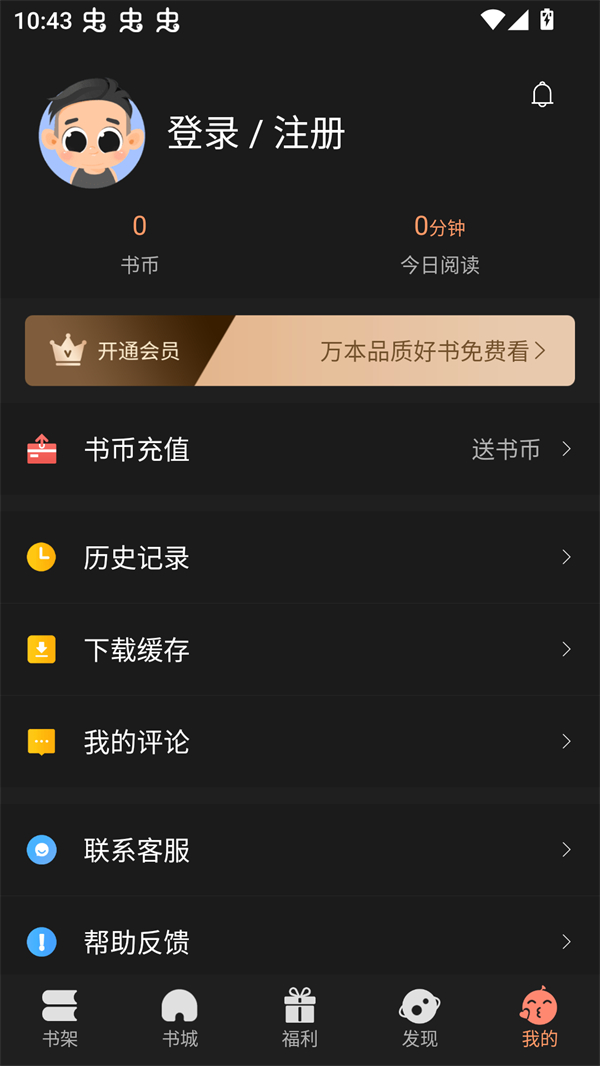Tap the profile avatar picture
This screenshot has width=600, height=1066.
(x=92, y=134)
